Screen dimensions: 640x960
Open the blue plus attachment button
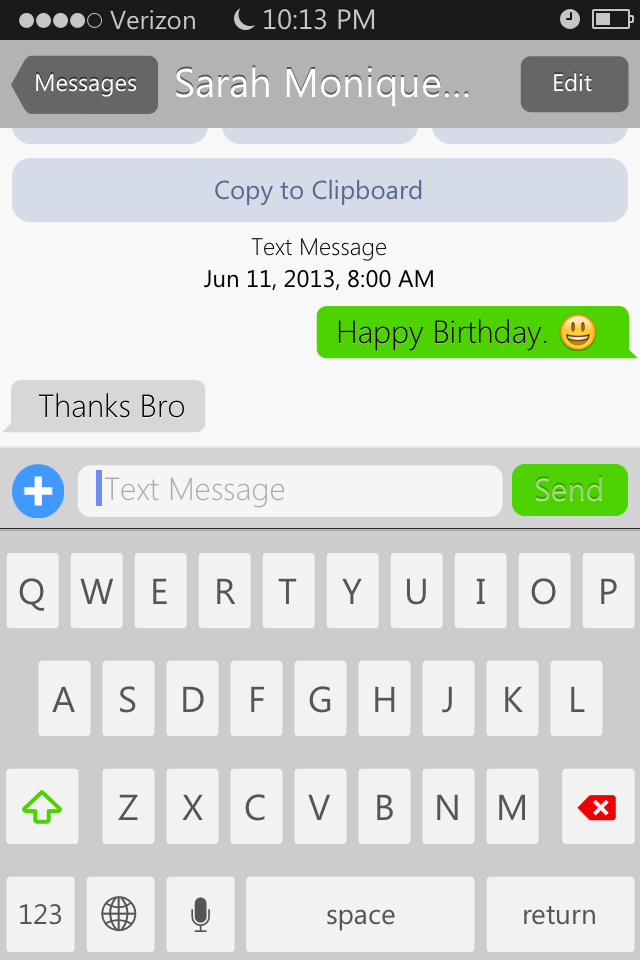click(38, 491)
